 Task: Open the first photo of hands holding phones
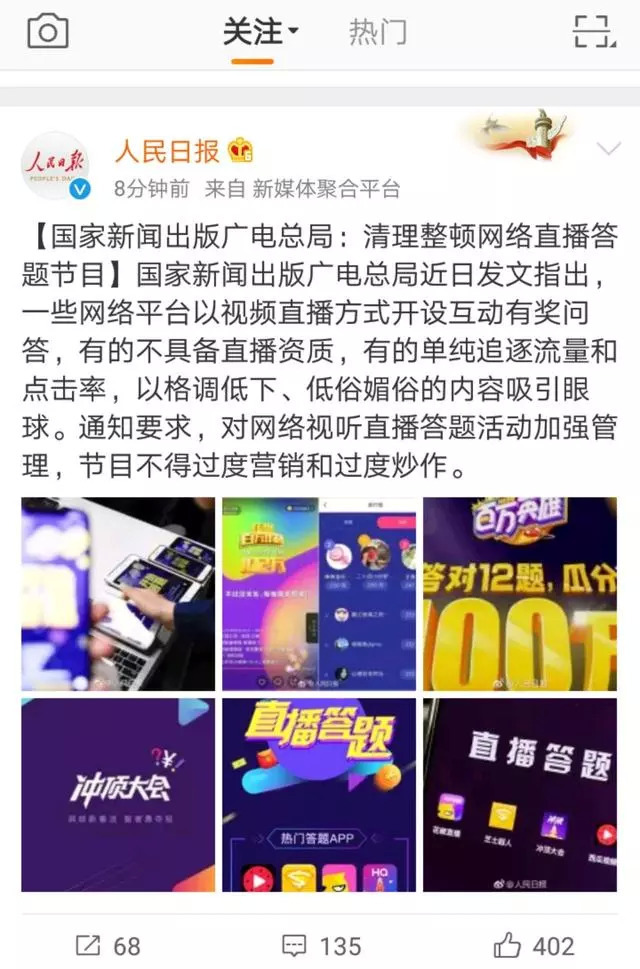click(x=118, y=594)
